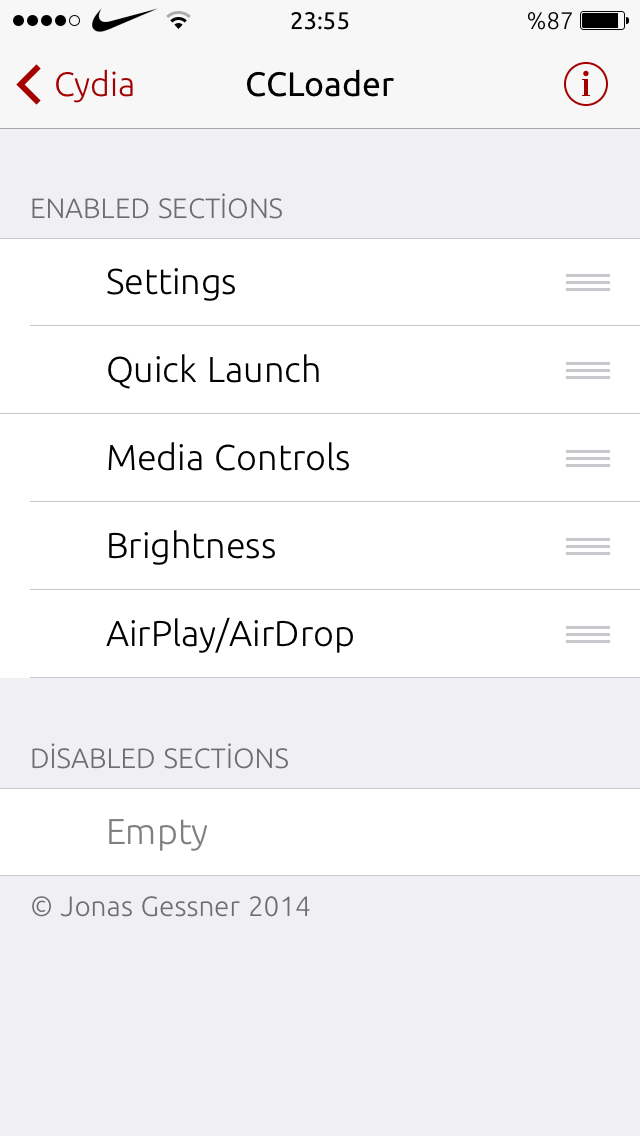Open the info button

(x=586, y=85)
